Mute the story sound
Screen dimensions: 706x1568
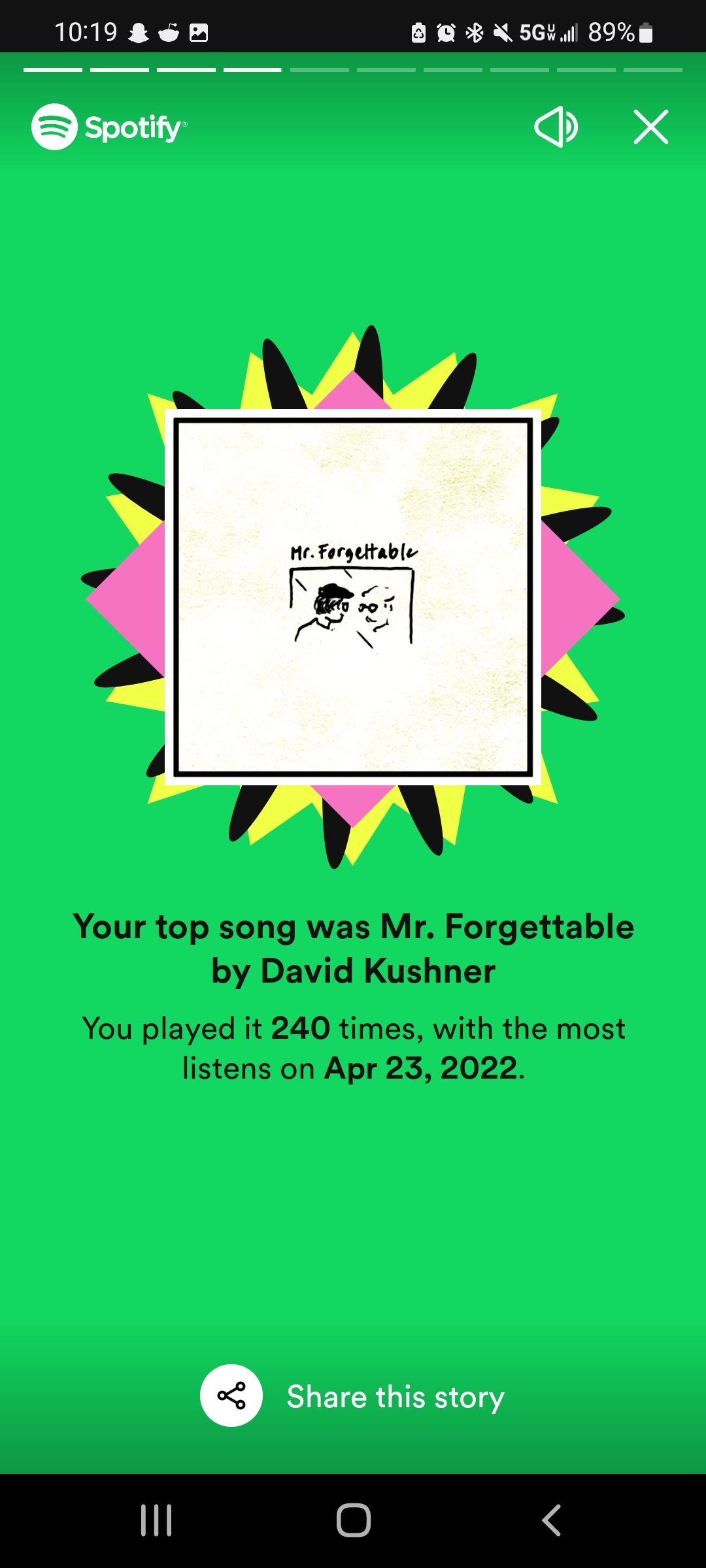(556, 127)
